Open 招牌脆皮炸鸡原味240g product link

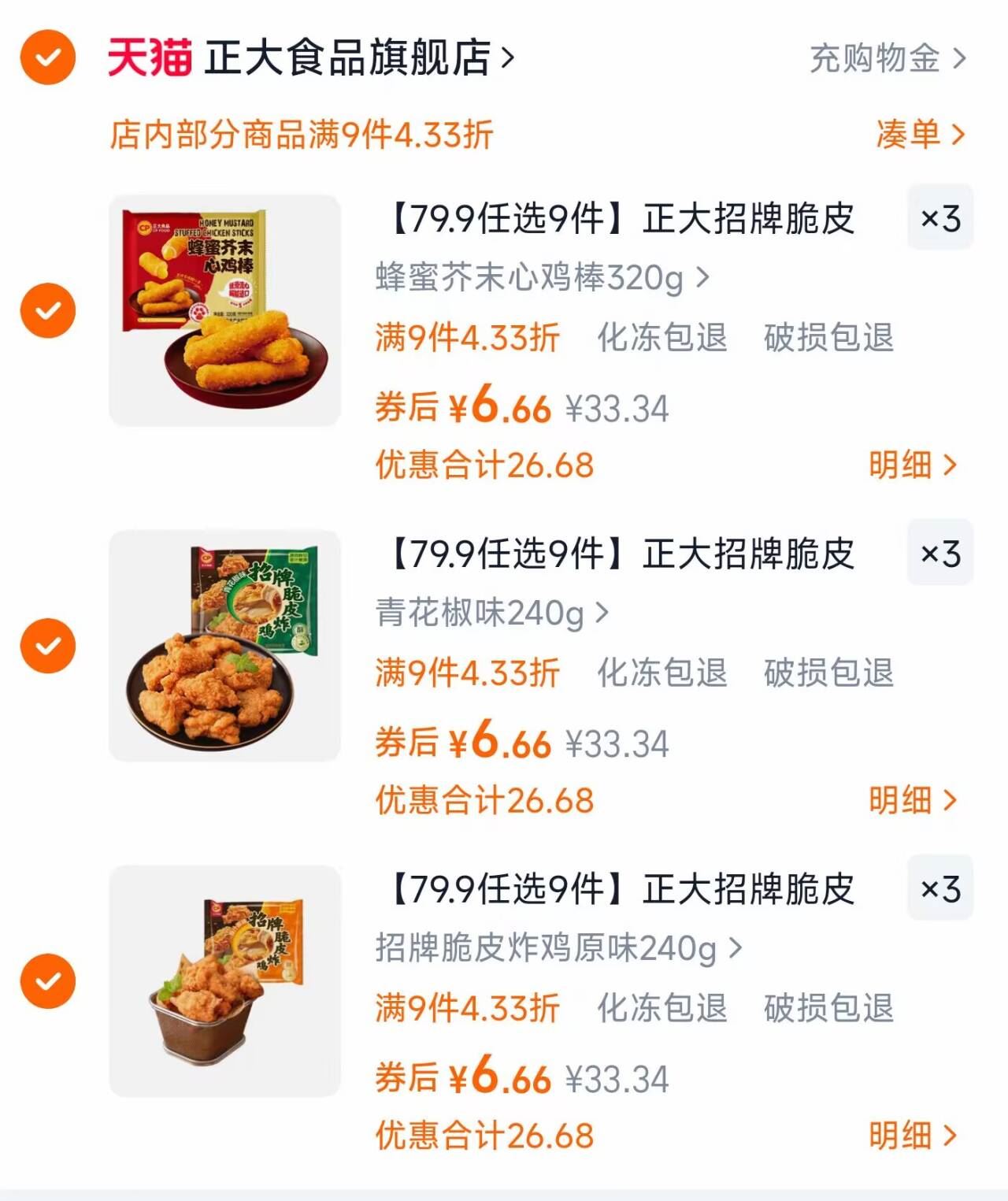pos(551,950)
